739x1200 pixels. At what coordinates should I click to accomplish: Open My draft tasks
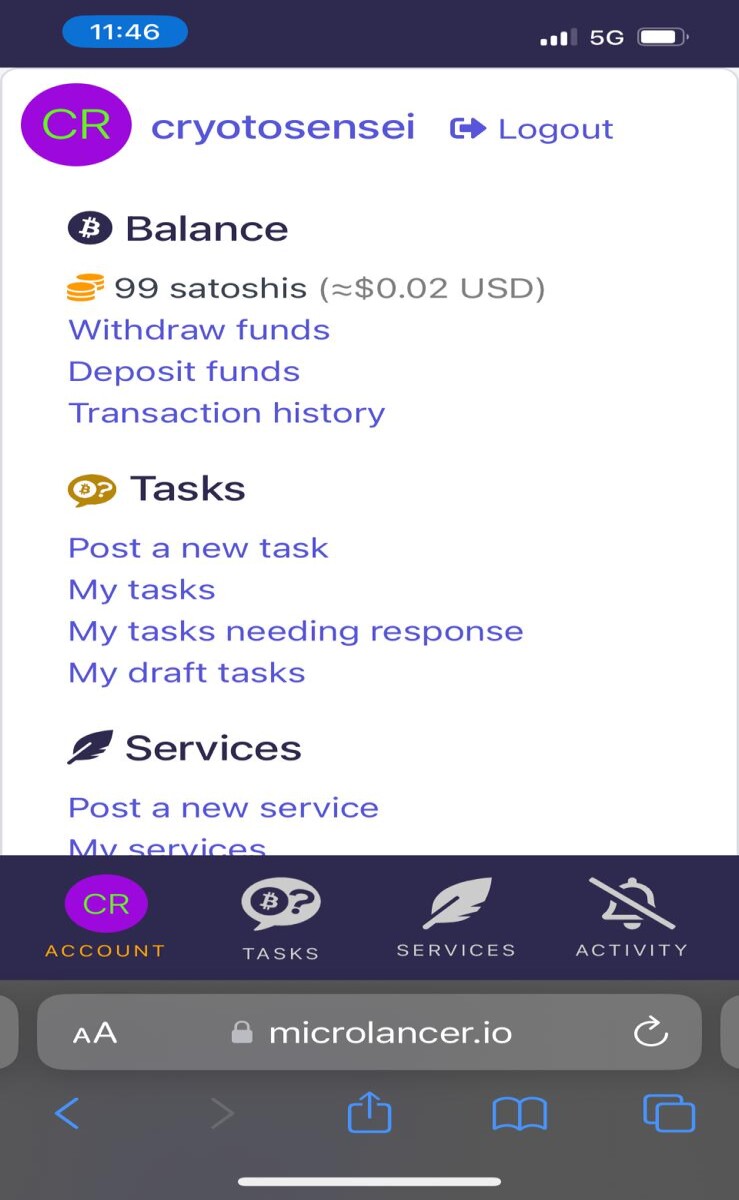tap(187, 673)
